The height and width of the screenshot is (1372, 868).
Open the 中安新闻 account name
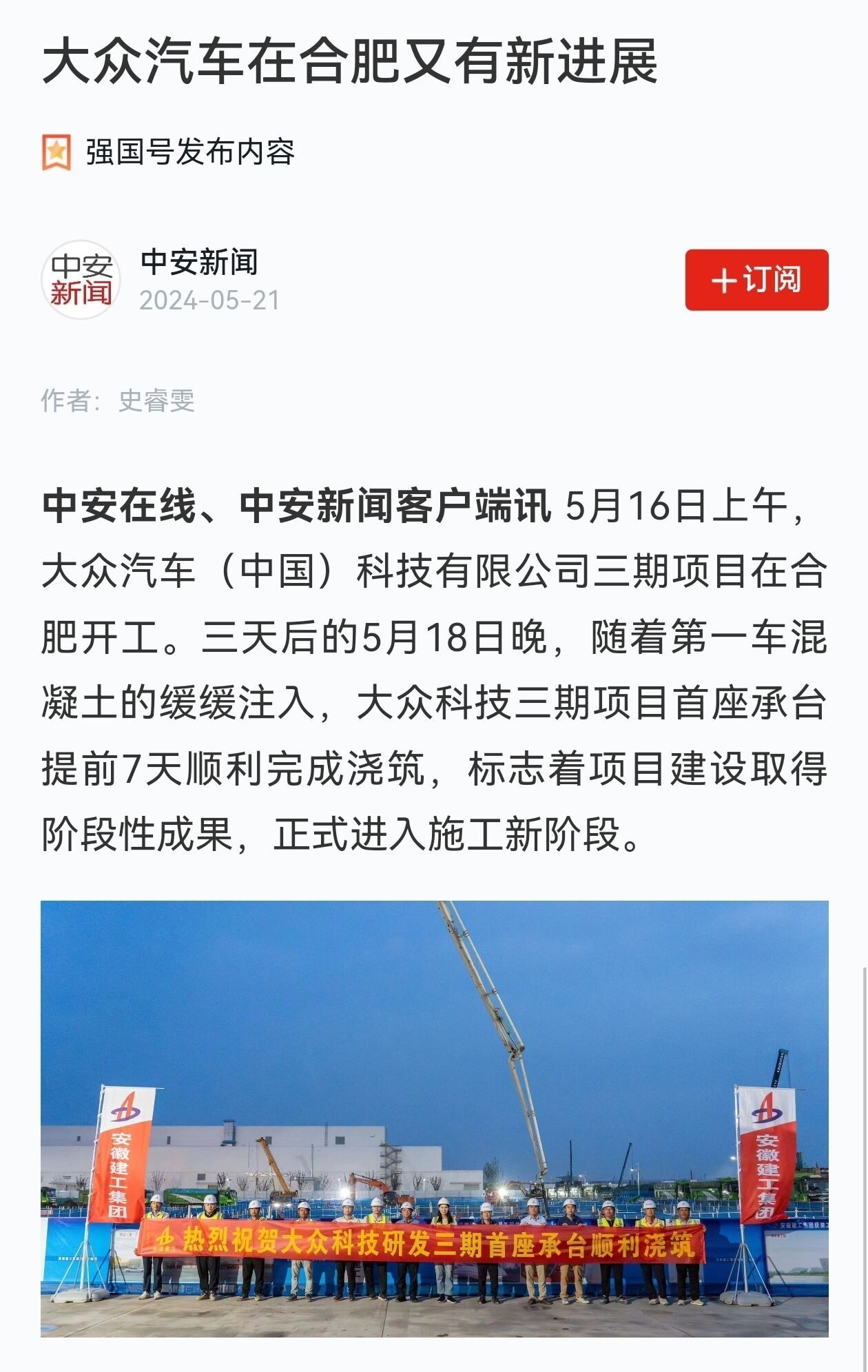tap(199, 262)
